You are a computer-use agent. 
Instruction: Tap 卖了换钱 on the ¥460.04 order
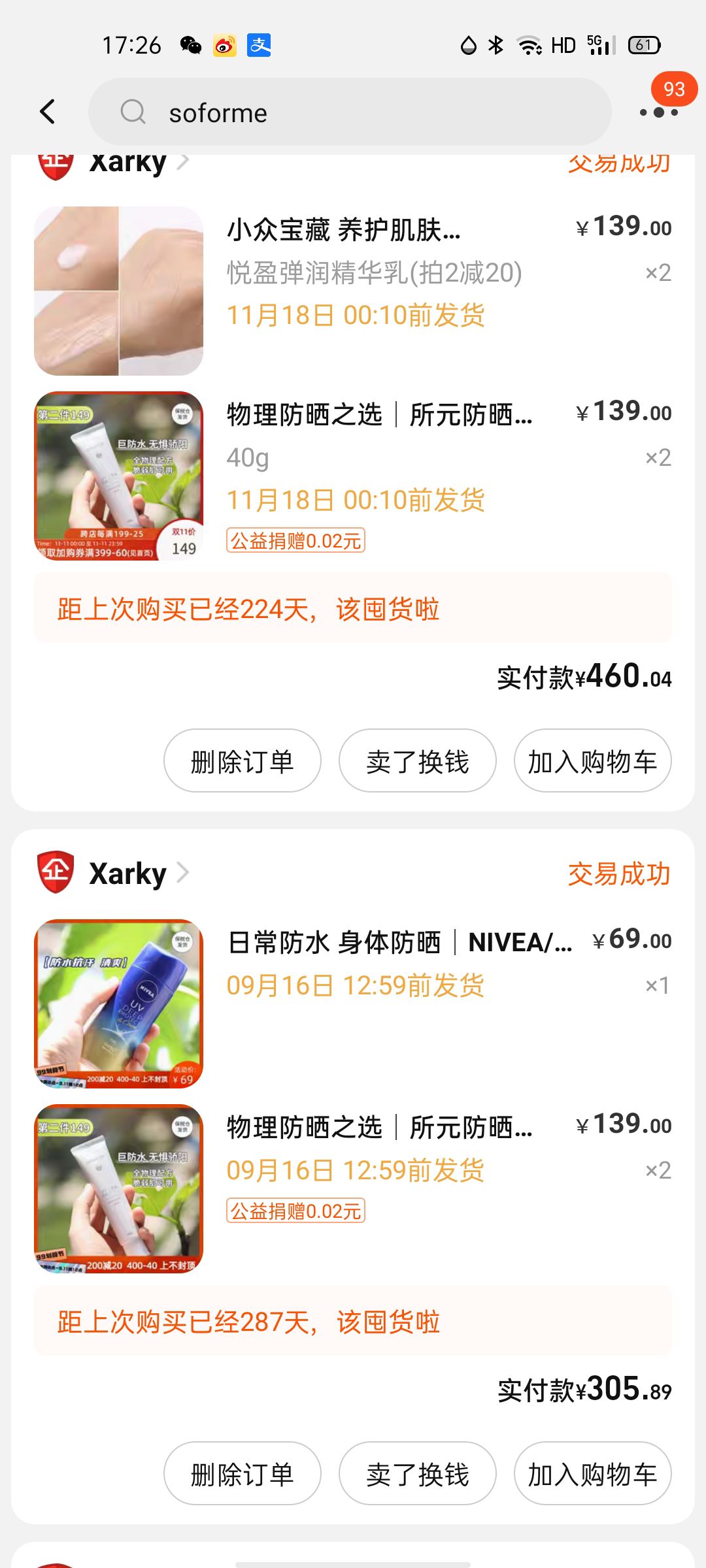click(x=417, y=761)
